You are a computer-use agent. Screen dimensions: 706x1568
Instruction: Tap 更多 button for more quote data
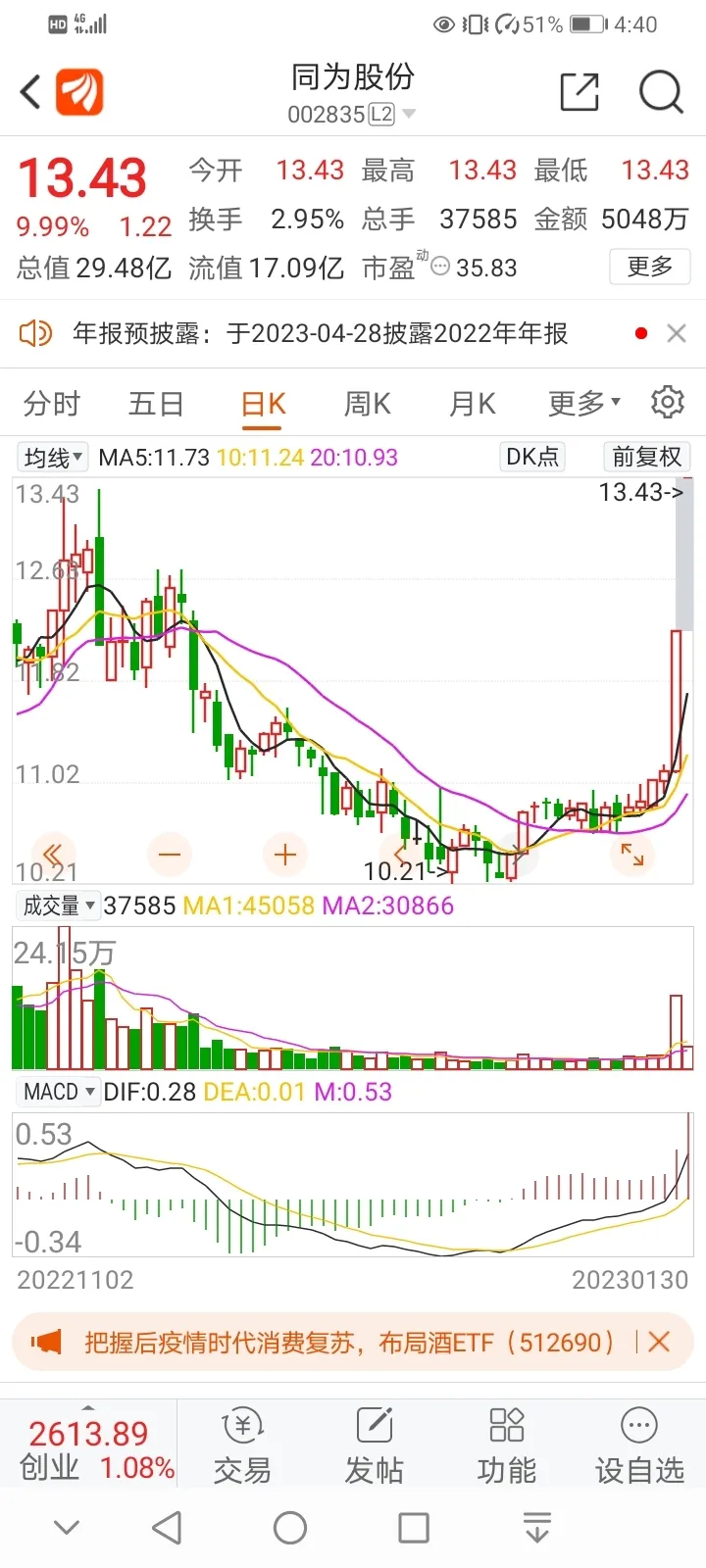650,267
